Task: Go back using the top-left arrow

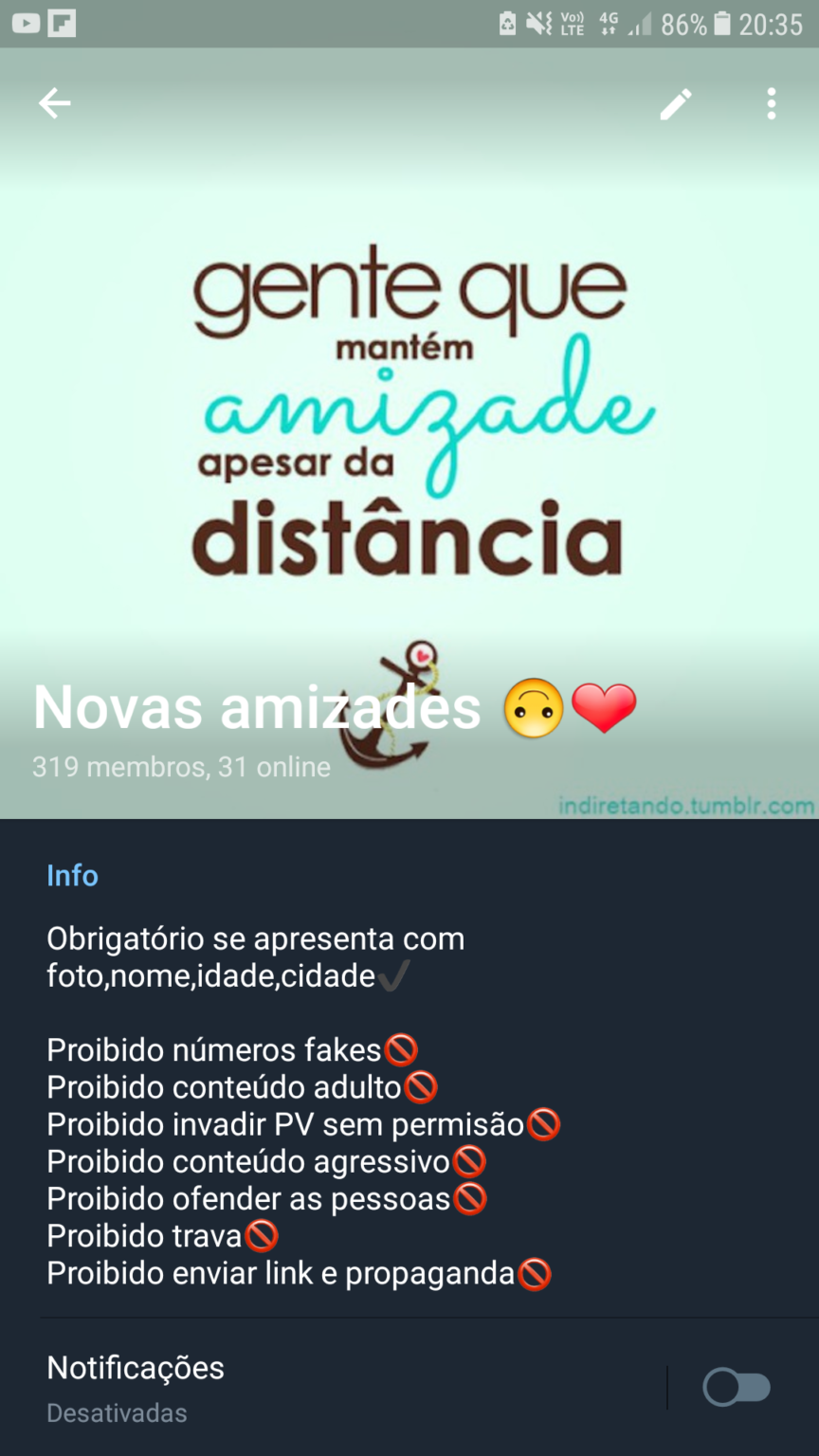Action: coord(54,103)
